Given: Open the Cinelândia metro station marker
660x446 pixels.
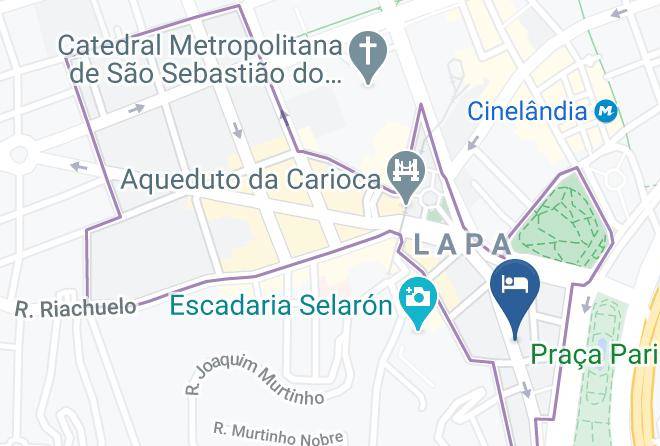Looking at the screenshot, I should (x=606, y=110).
